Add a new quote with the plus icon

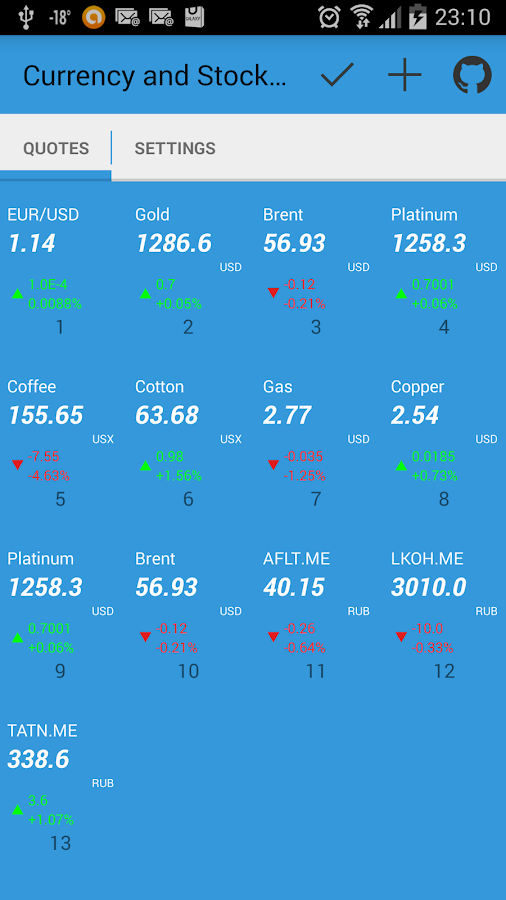pos(405,75)
